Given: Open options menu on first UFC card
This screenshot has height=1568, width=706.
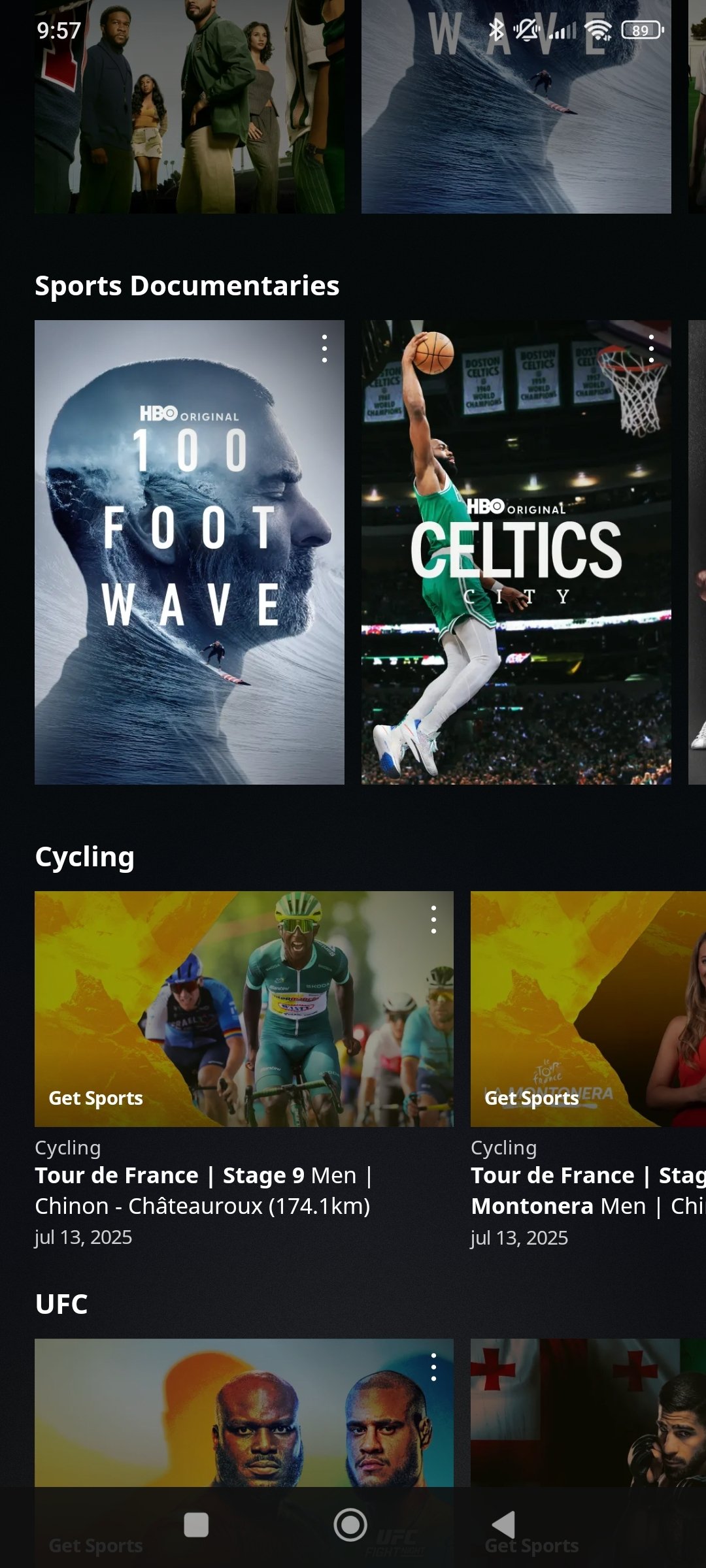Looking at the screenshot, I should [x=433, y=1367].
